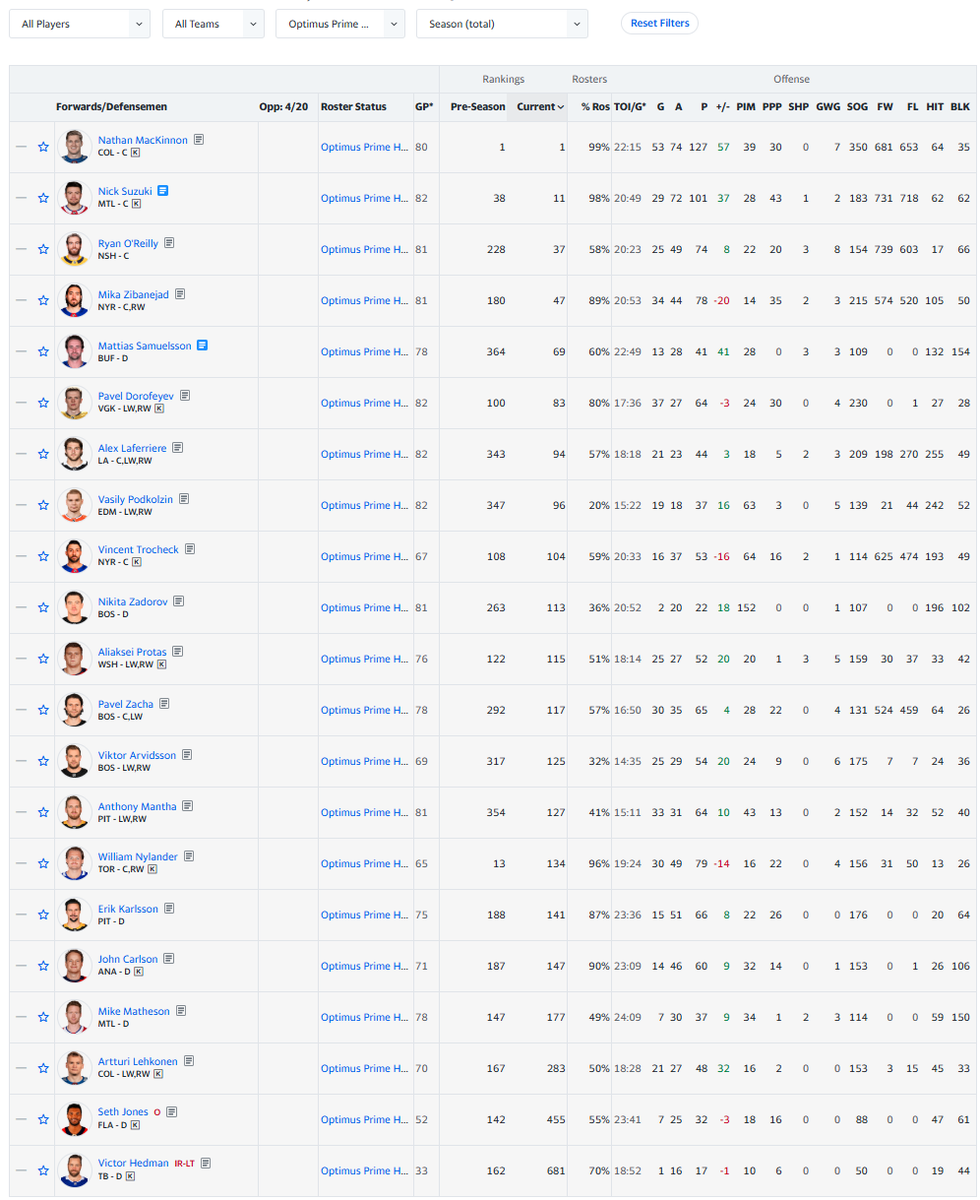Image resolution: width=980 pixels, height=1200 pixels.
Task: Open Ryan O'Reilly's roster status link
Action: pos(364,250)
